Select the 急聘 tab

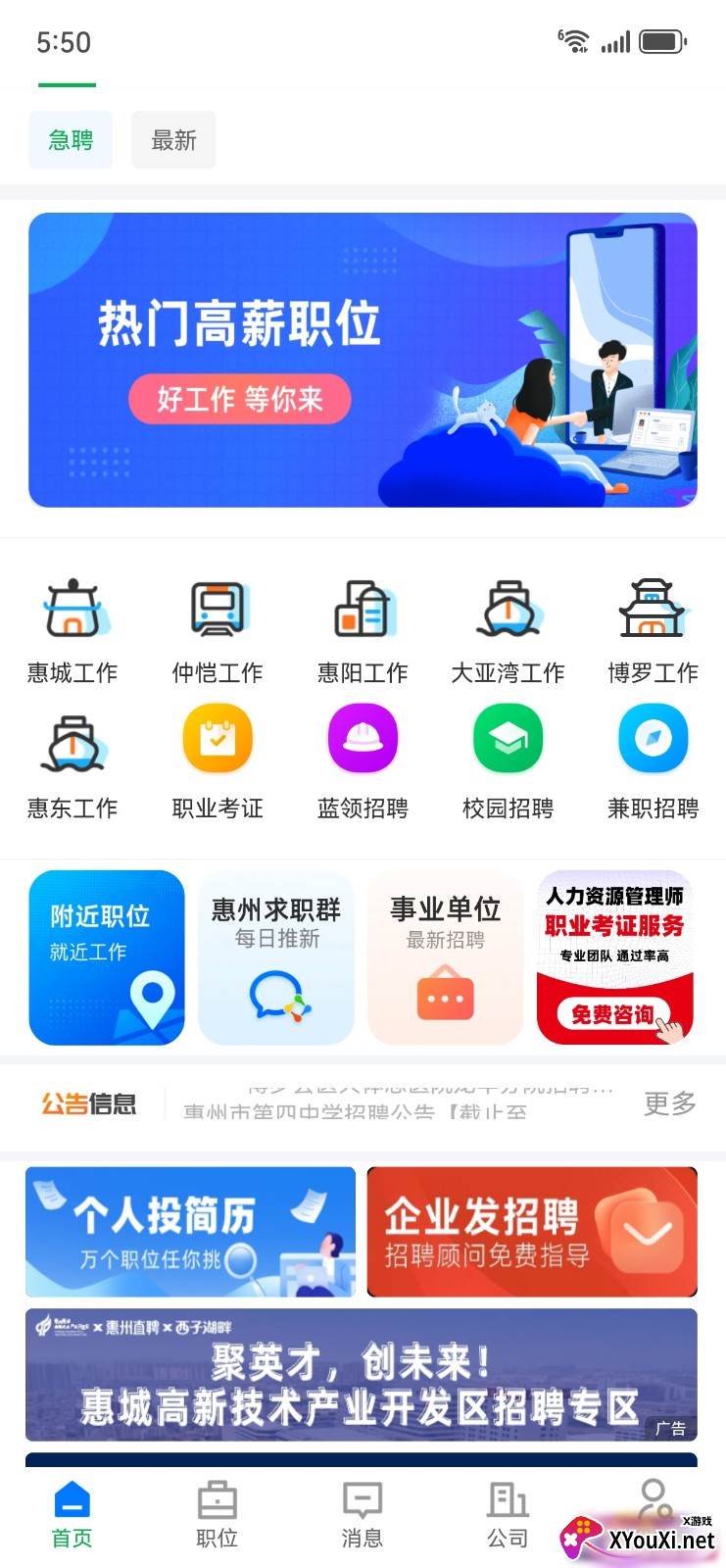tap(70, 139)
